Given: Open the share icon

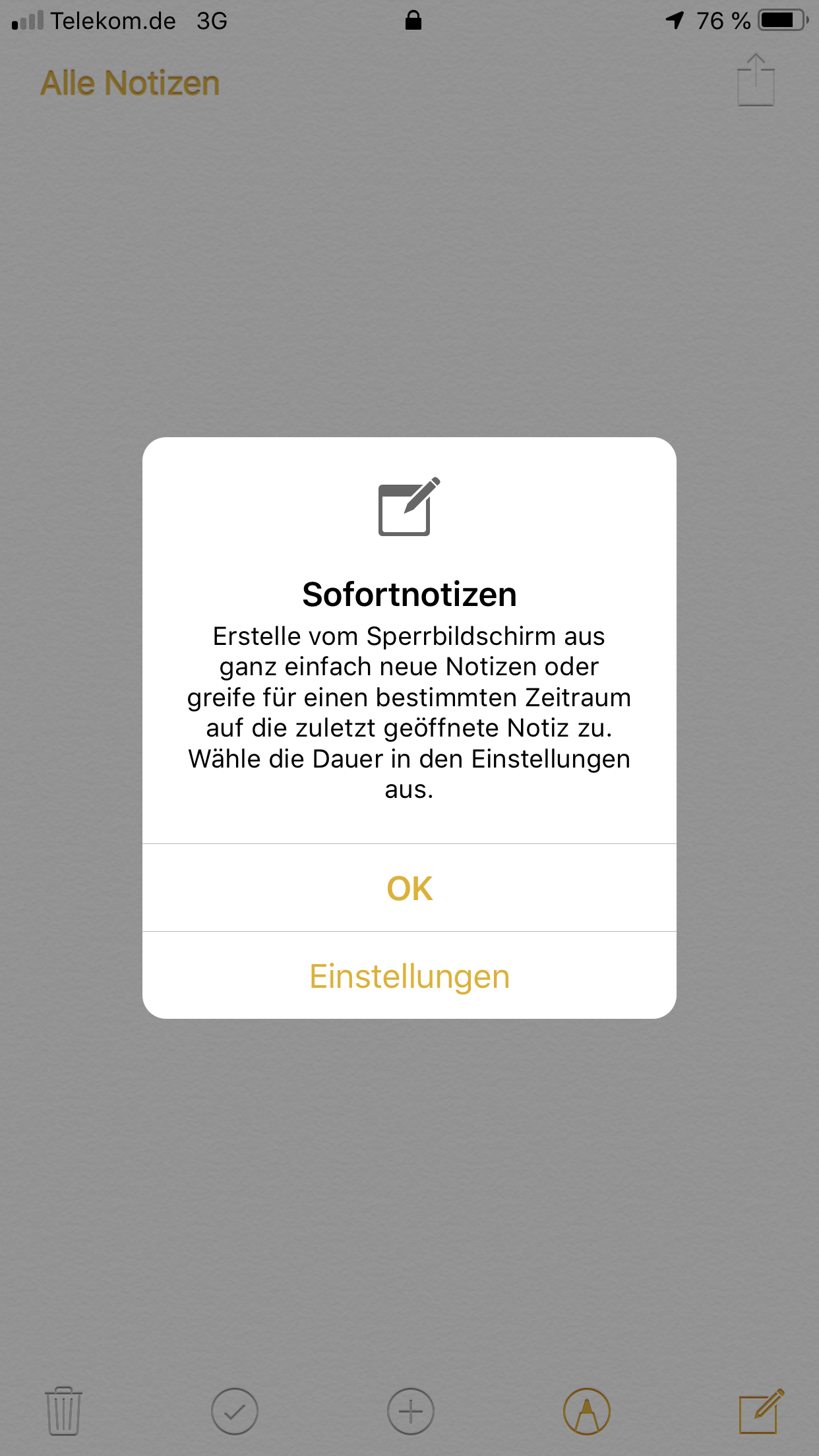Looking at the screenshot, I should point(756,80).
